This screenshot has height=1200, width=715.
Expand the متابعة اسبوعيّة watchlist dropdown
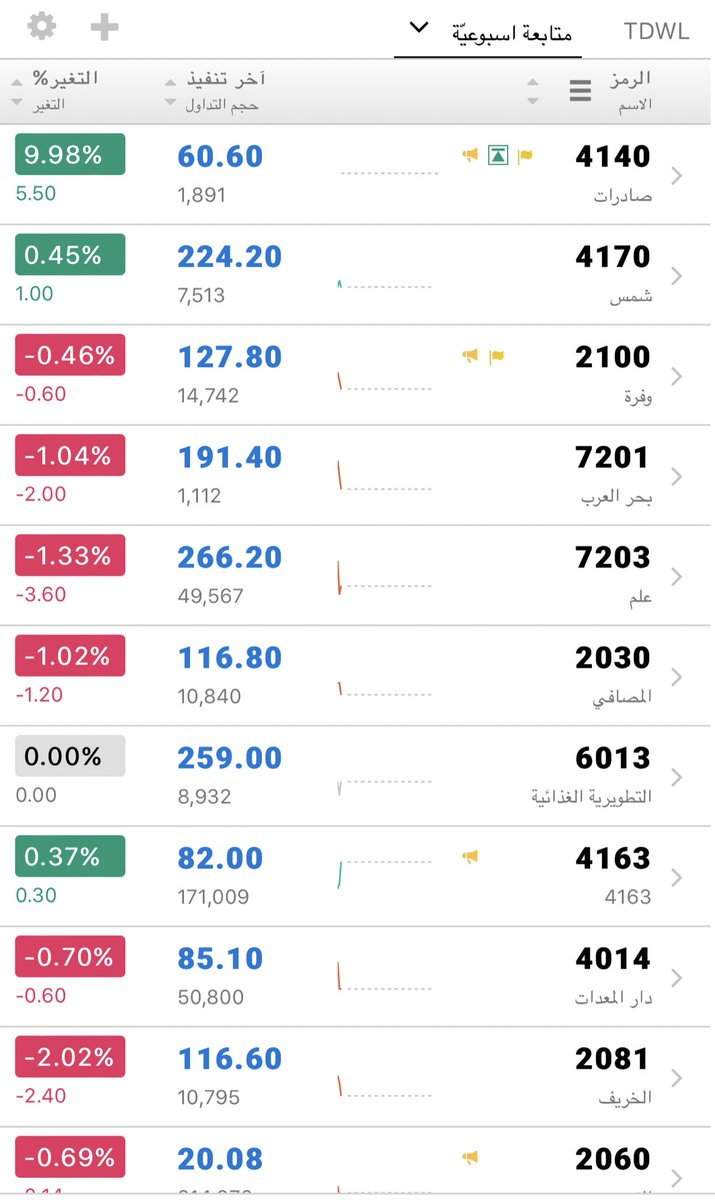[x=489, y=31]
